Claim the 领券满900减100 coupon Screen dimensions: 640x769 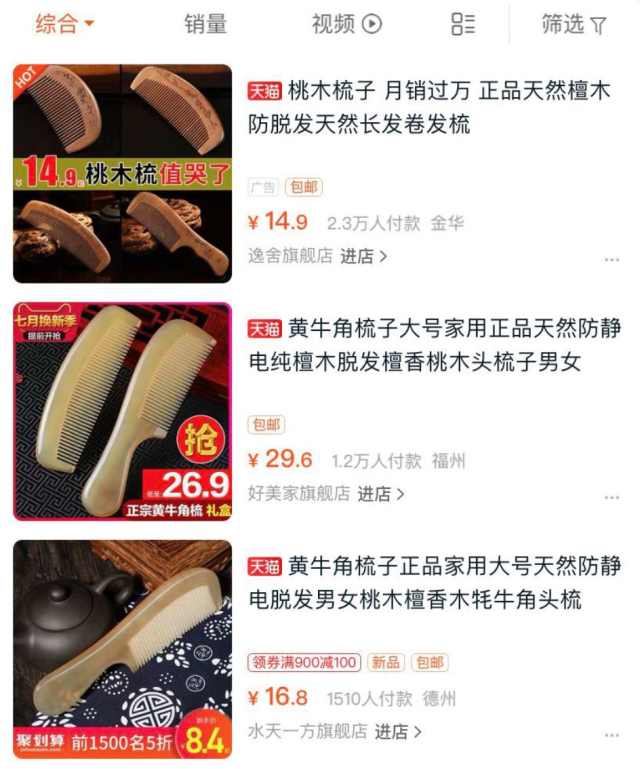click(x=304, y=663)
